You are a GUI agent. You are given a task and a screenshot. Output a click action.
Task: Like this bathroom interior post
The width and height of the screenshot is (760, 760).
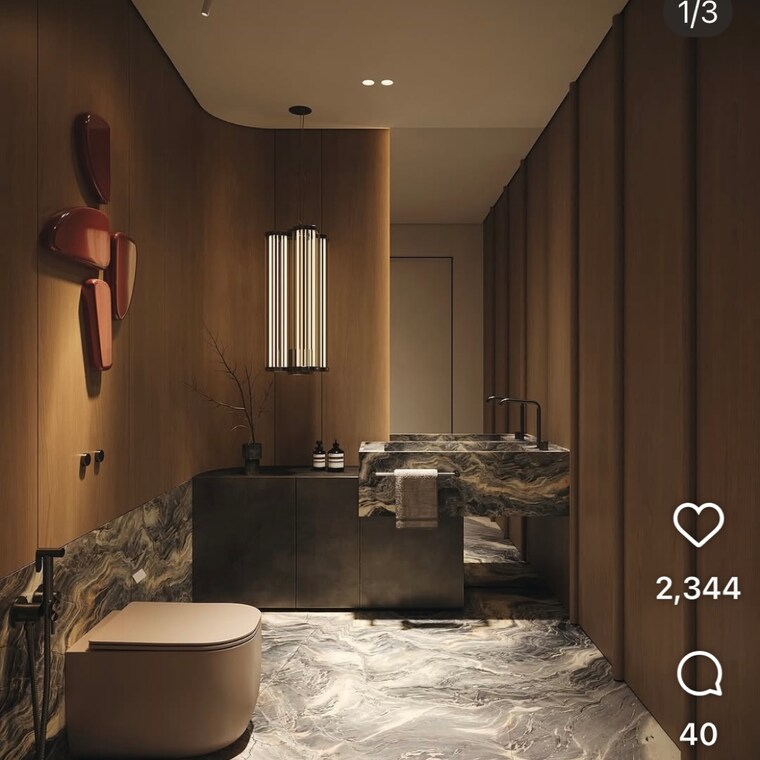point(698,524)
